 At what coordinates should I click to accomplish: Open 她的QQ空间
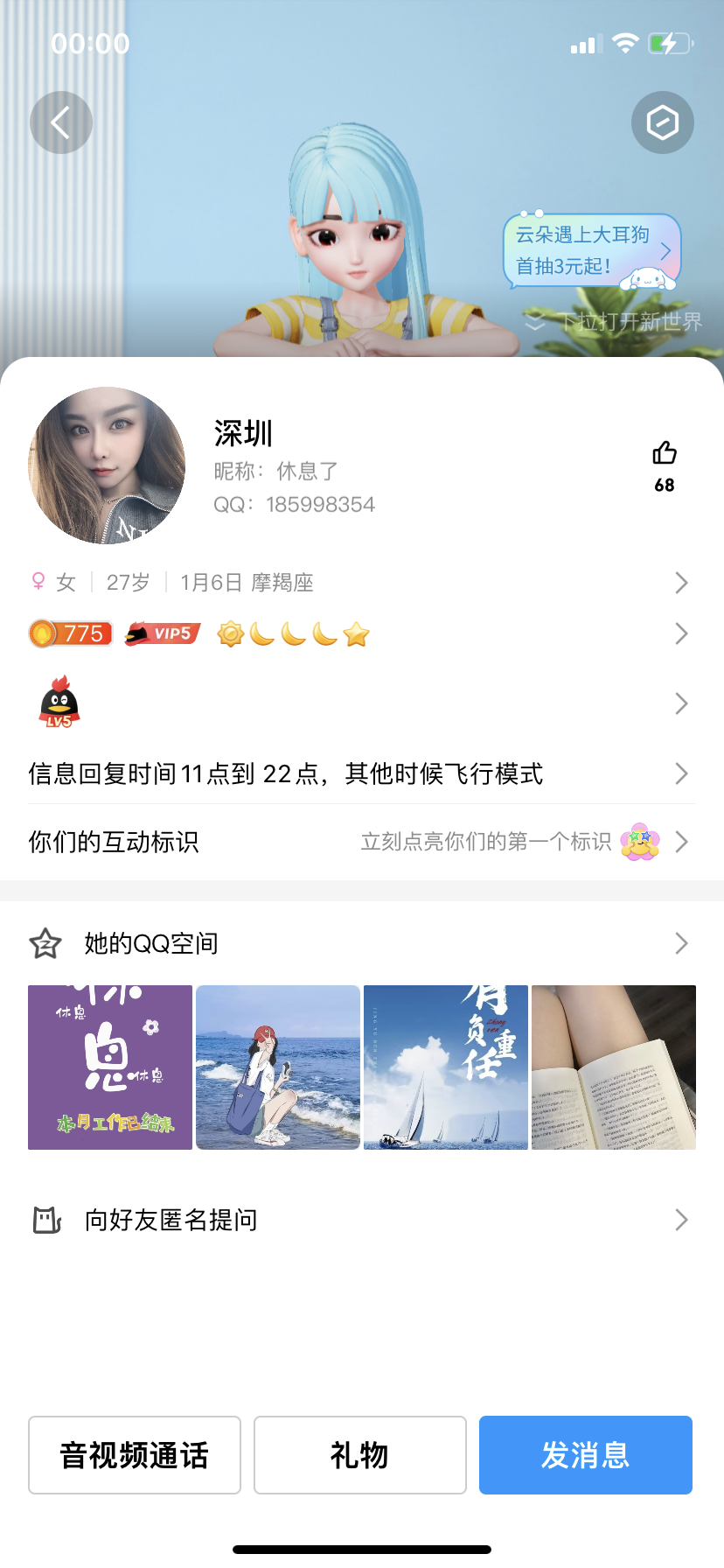coord(359,943)
